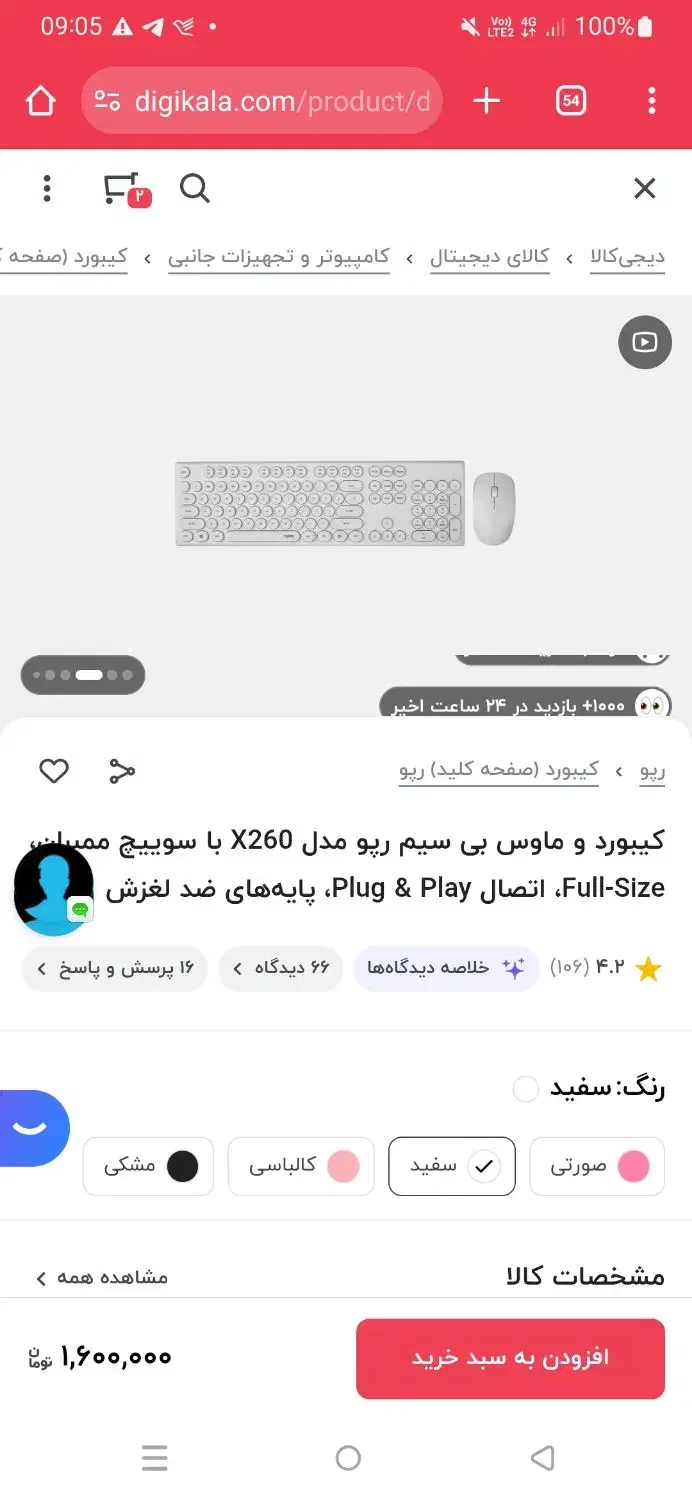
Task: Select the صورتی color option
Action: tap(597, 1166)
